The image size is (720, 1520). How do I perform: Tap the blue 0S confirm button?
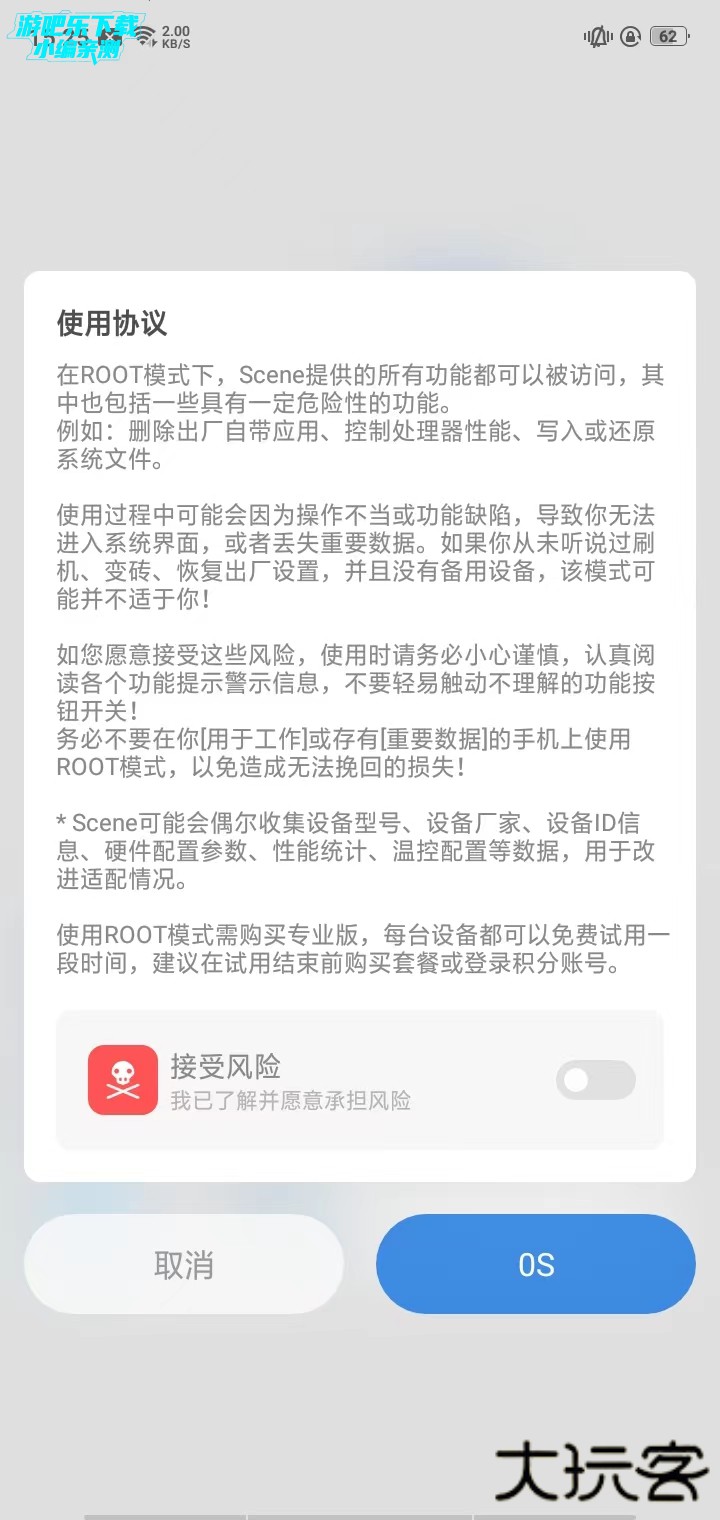[536, 1264]
